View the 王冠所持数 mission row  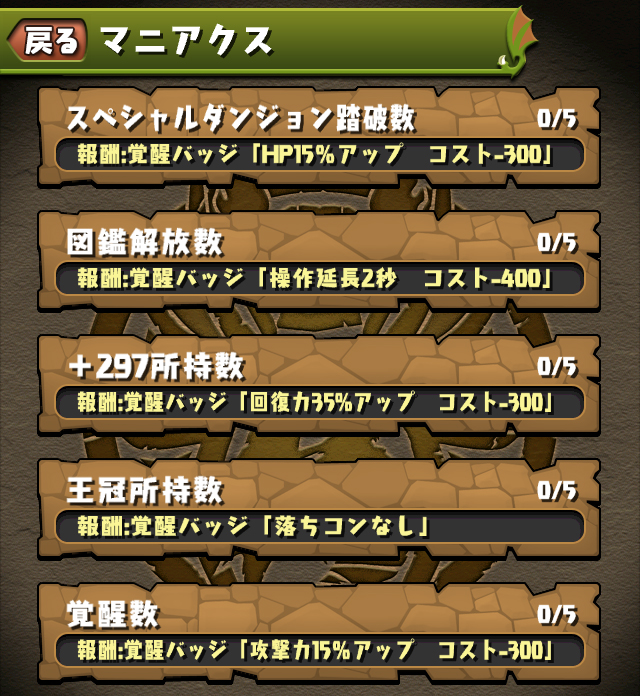click(318, 508)
